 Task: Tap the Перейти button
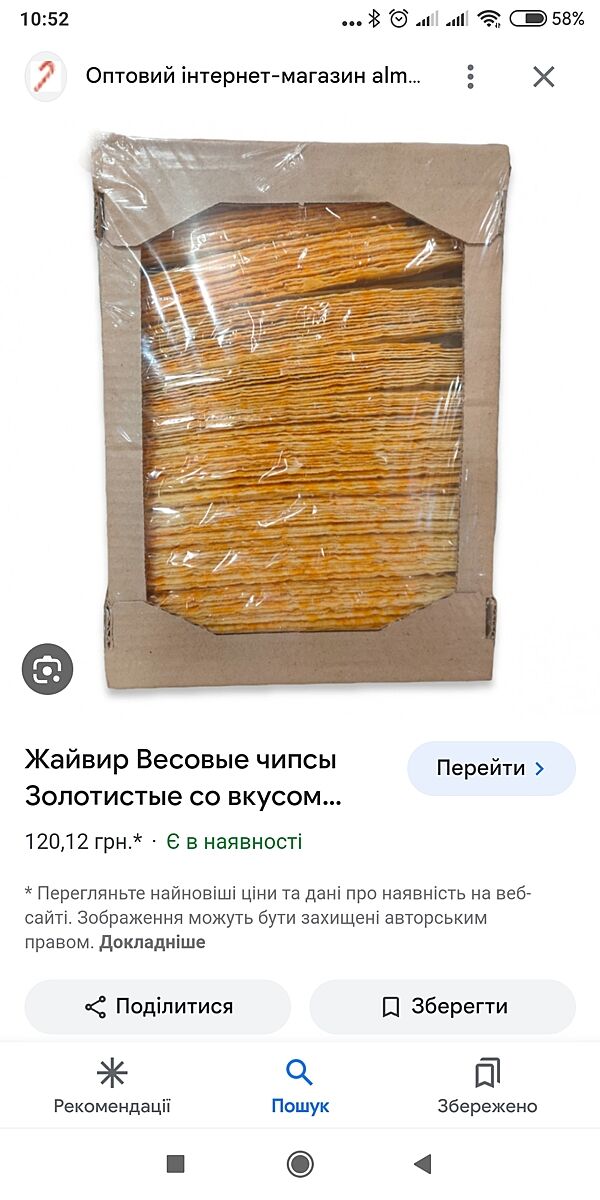coord(491,768)
